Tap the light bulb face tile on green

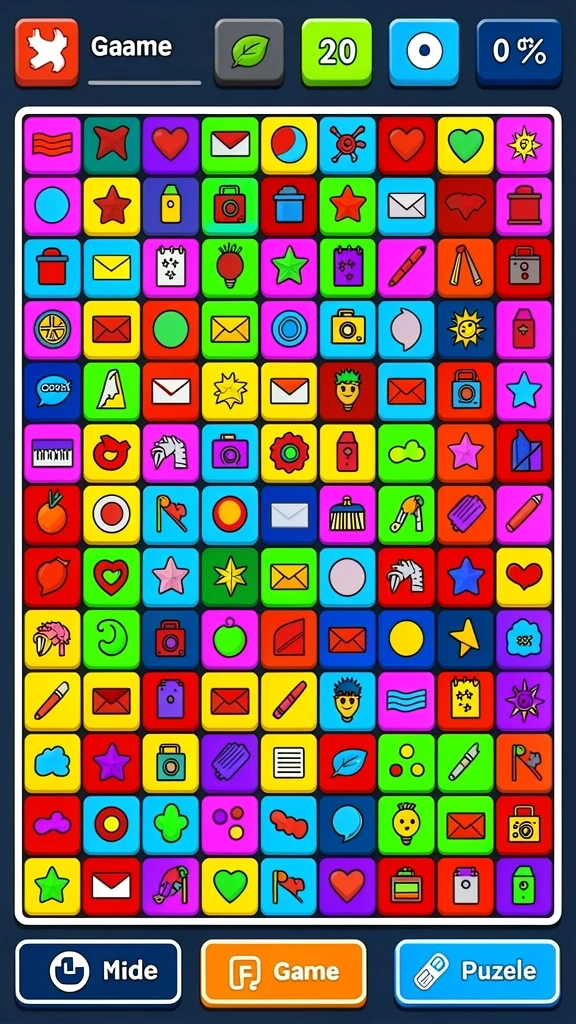[x=406, y=824]
